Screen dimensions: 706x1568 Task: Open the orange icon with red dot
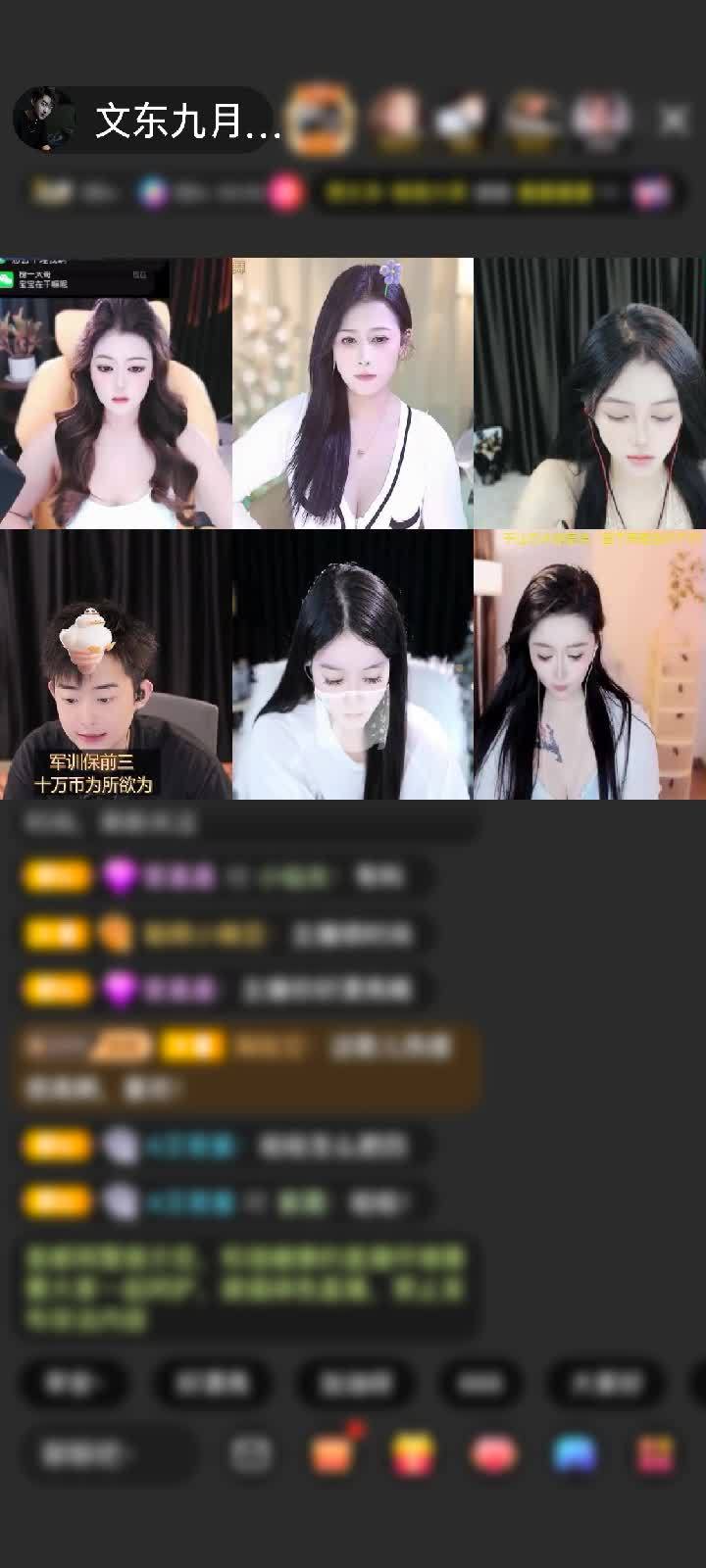pos(332,1454)
